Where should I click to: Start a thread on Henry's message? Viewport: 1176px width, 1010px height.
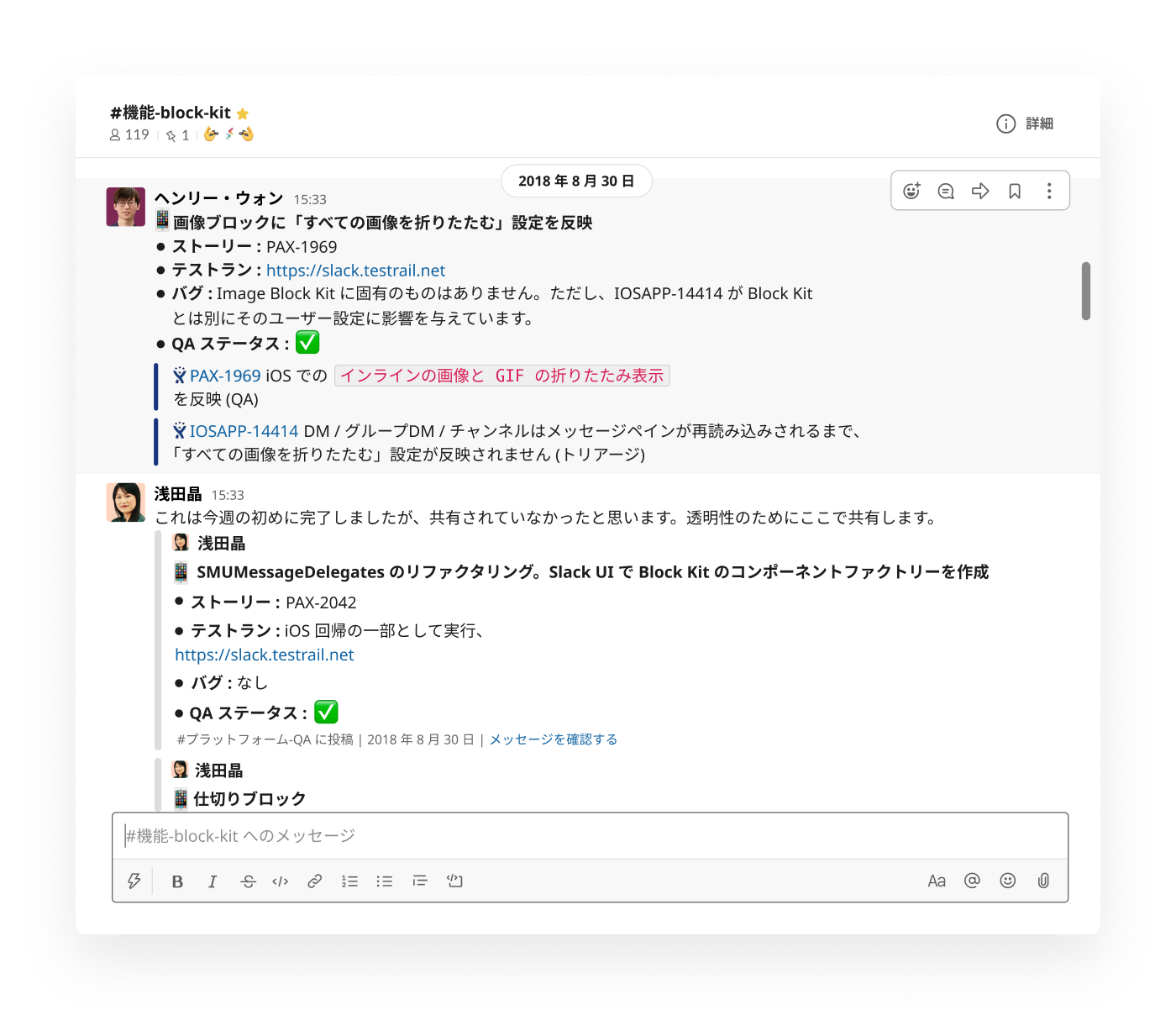(x=946, y=191)
